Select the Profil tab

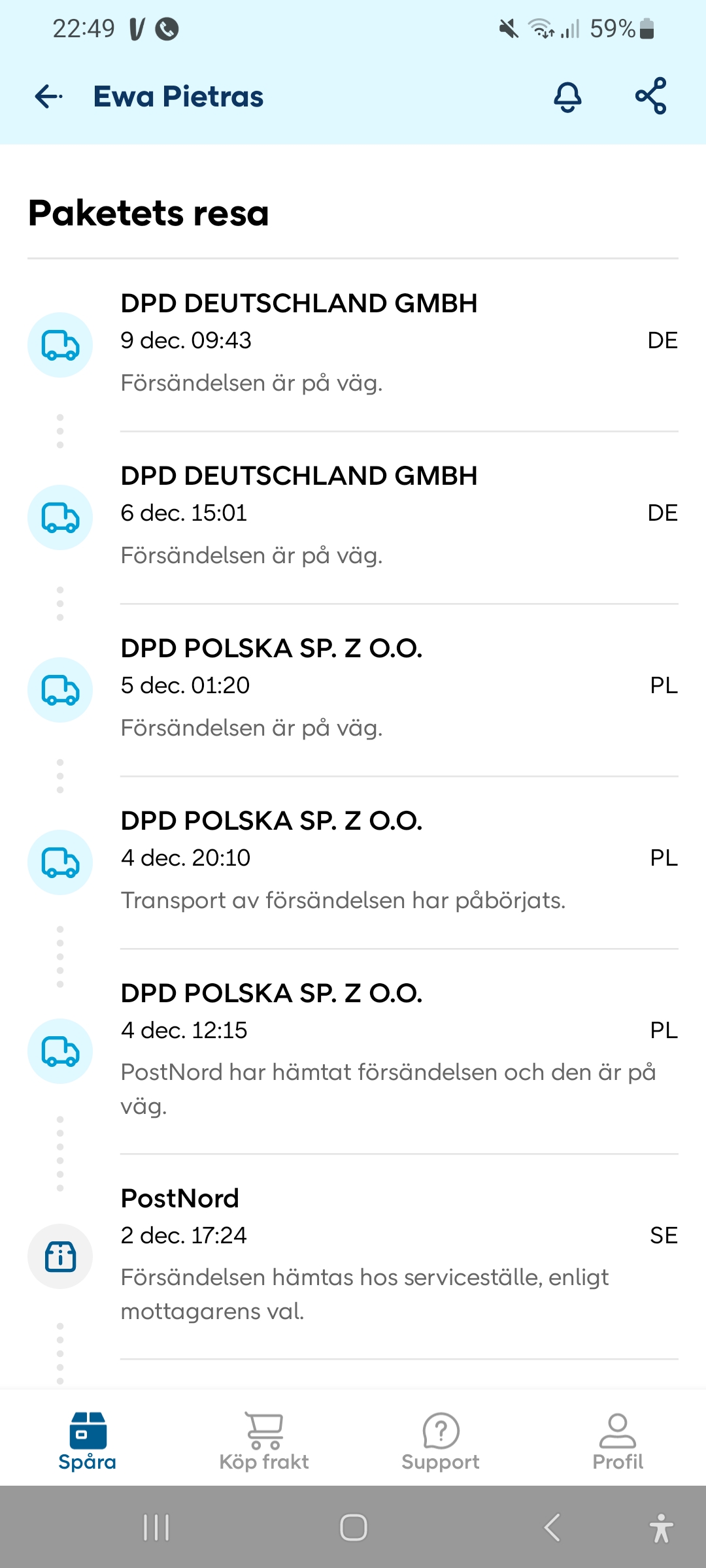click(x=618, y=1440)
